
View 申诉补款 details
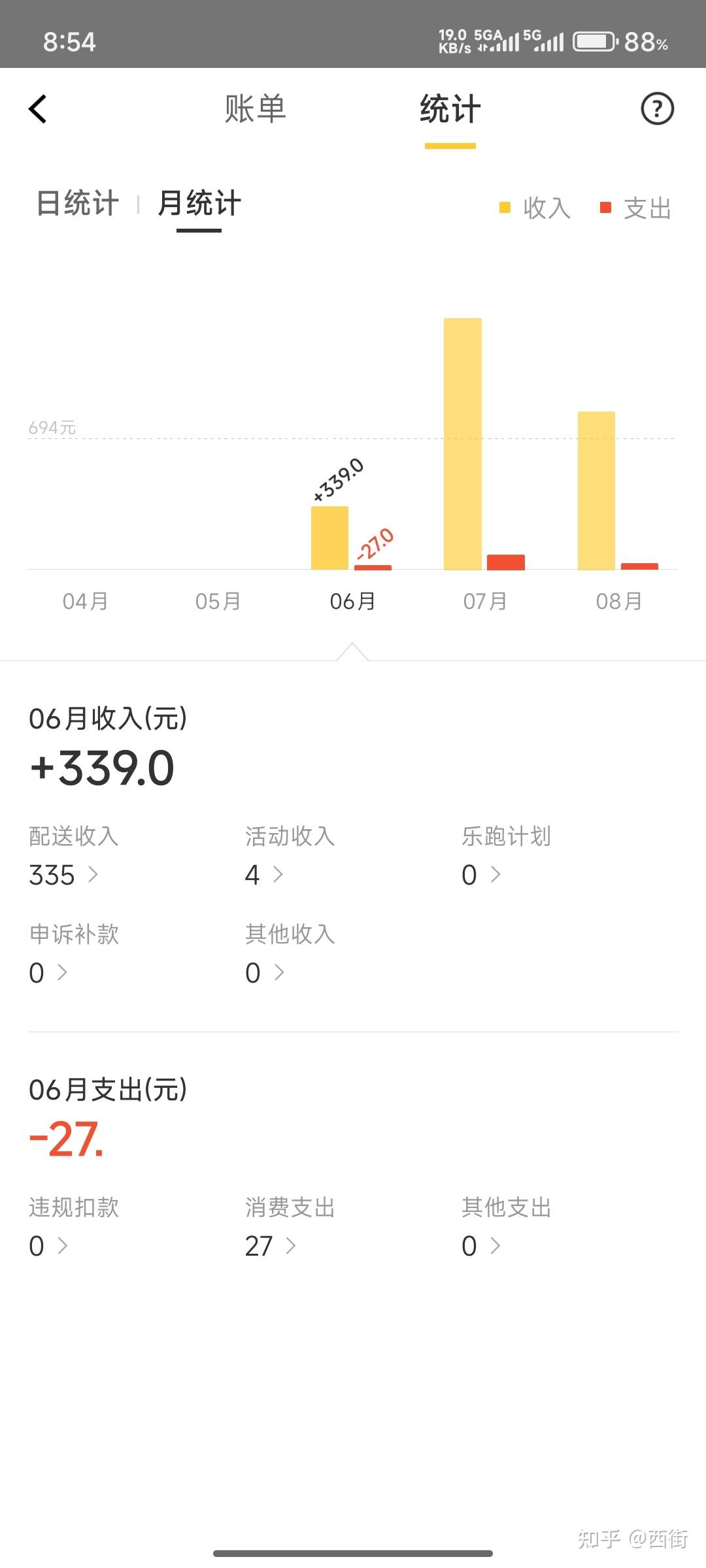pyautogui.click(x=48, y=973)
